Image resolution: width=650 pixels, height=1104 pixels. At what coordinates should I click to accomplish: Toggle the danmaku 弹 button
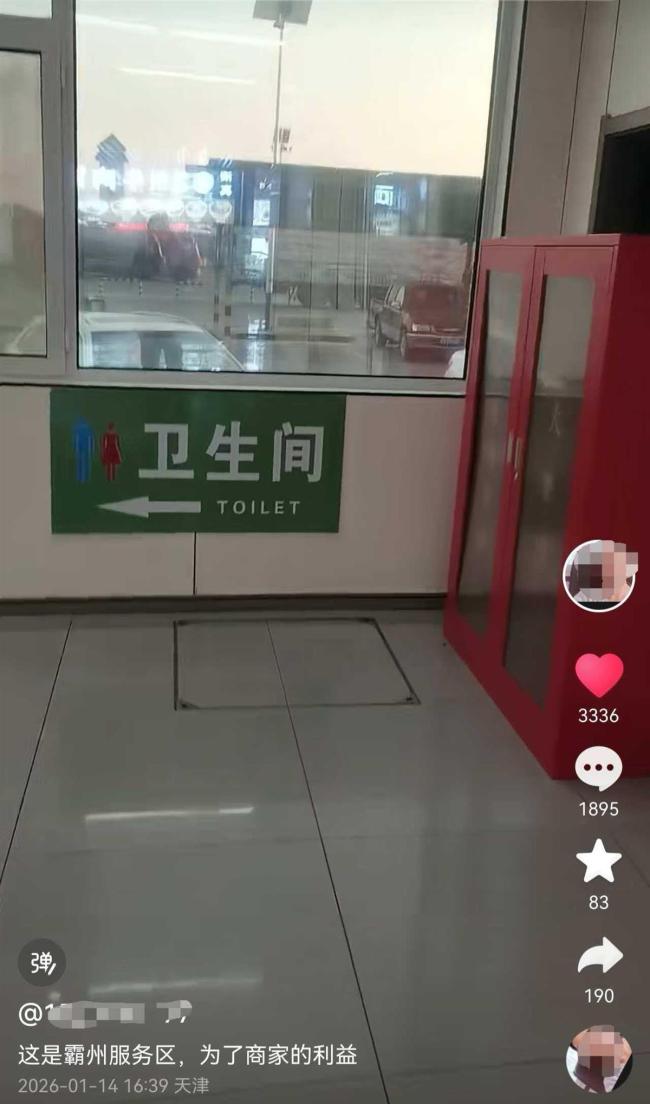coord(42,963)
